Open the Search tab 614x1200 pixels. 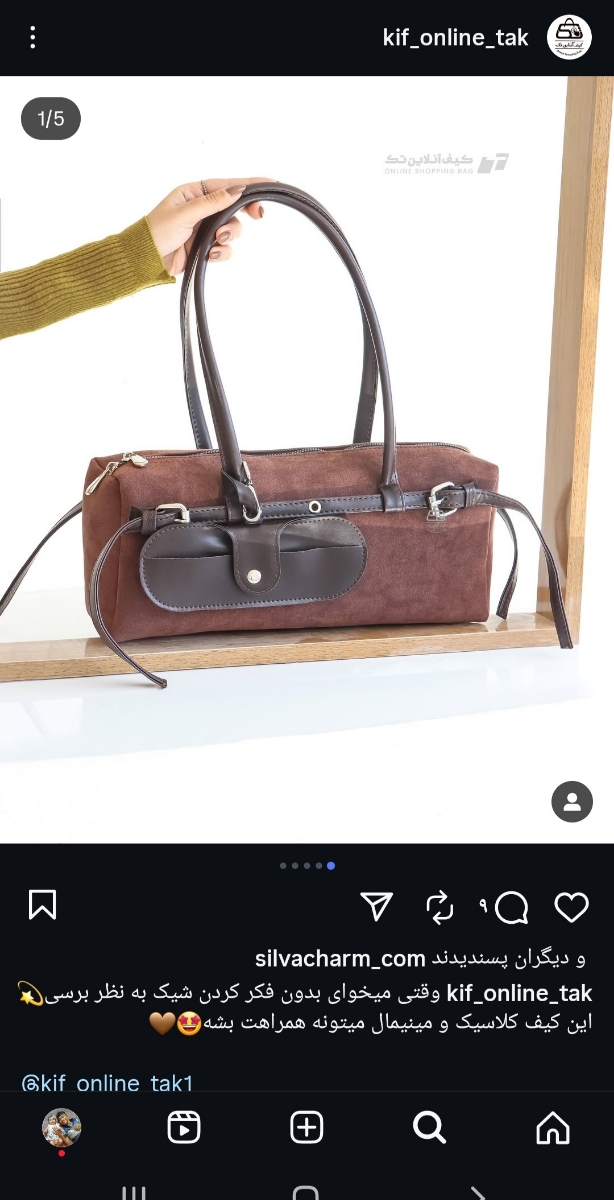click(x=429, y=1128)
